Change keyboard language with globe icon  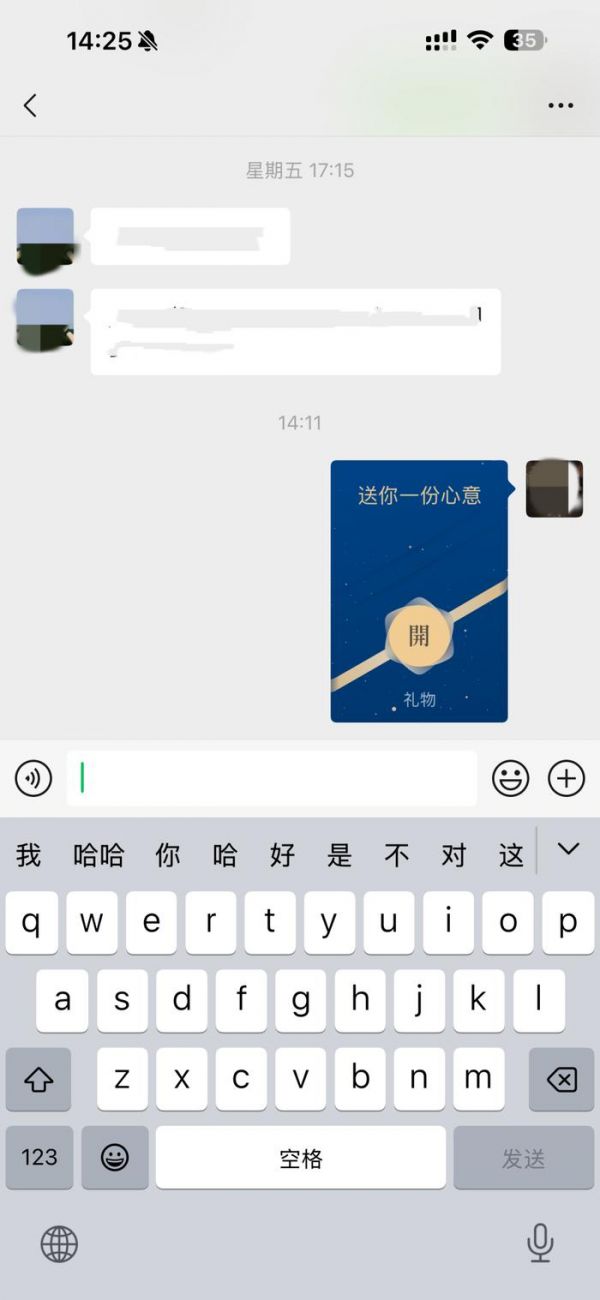pos(59,1243)
